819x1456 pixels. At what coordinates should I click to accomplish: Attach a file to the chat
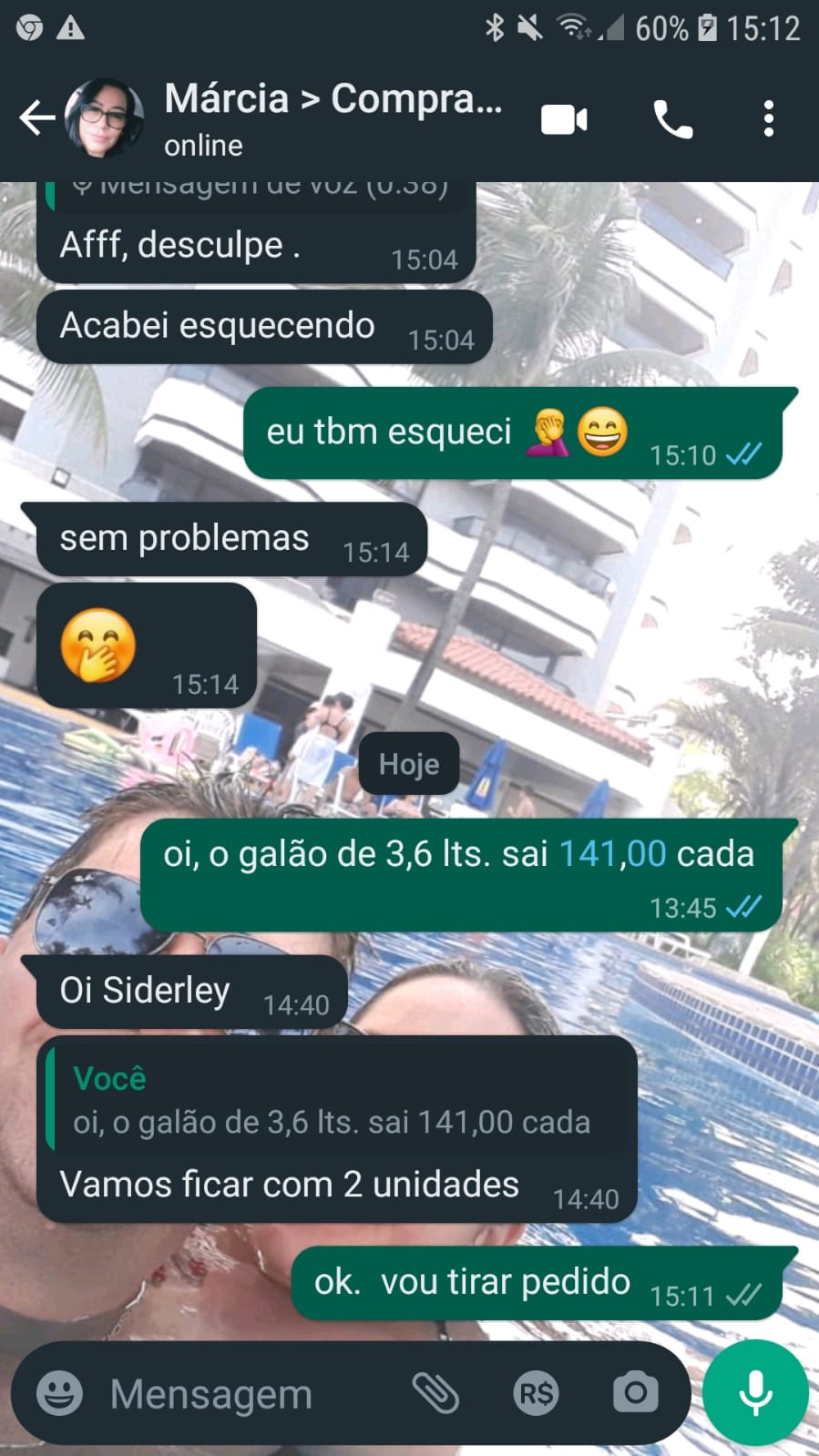click(x=435, y=1393)
